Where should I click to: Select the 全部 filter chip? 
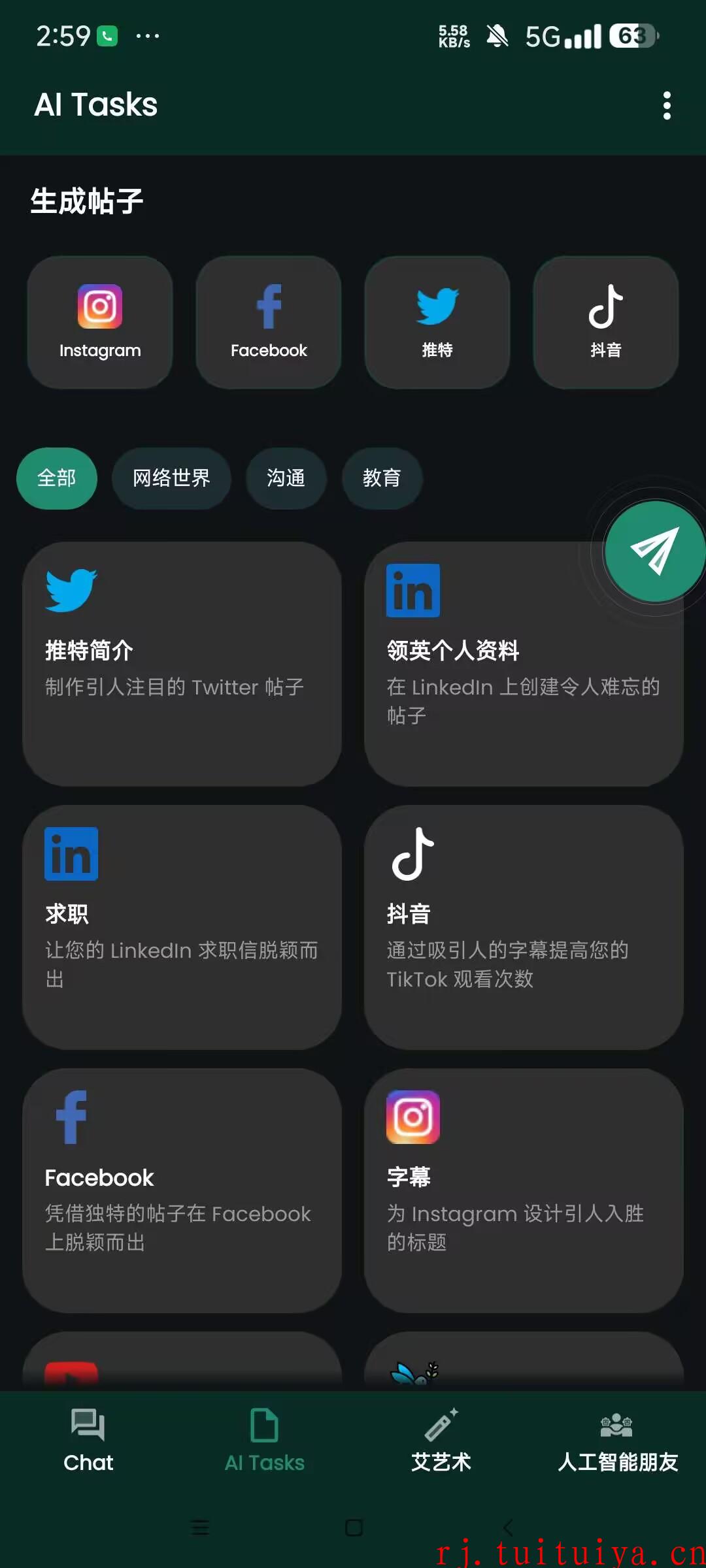pos(57,478)
